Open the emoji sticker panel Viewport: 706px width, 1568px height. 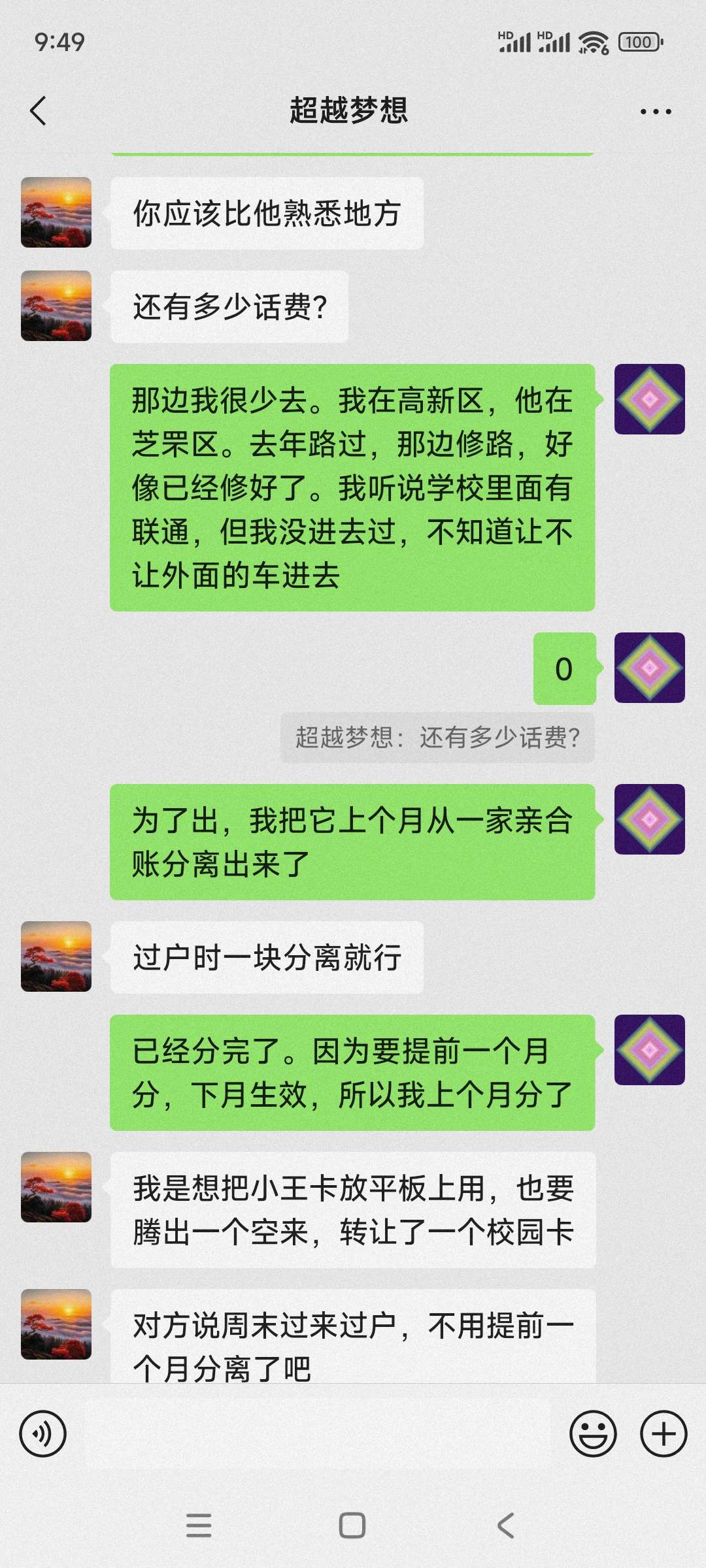(593, 1434)
